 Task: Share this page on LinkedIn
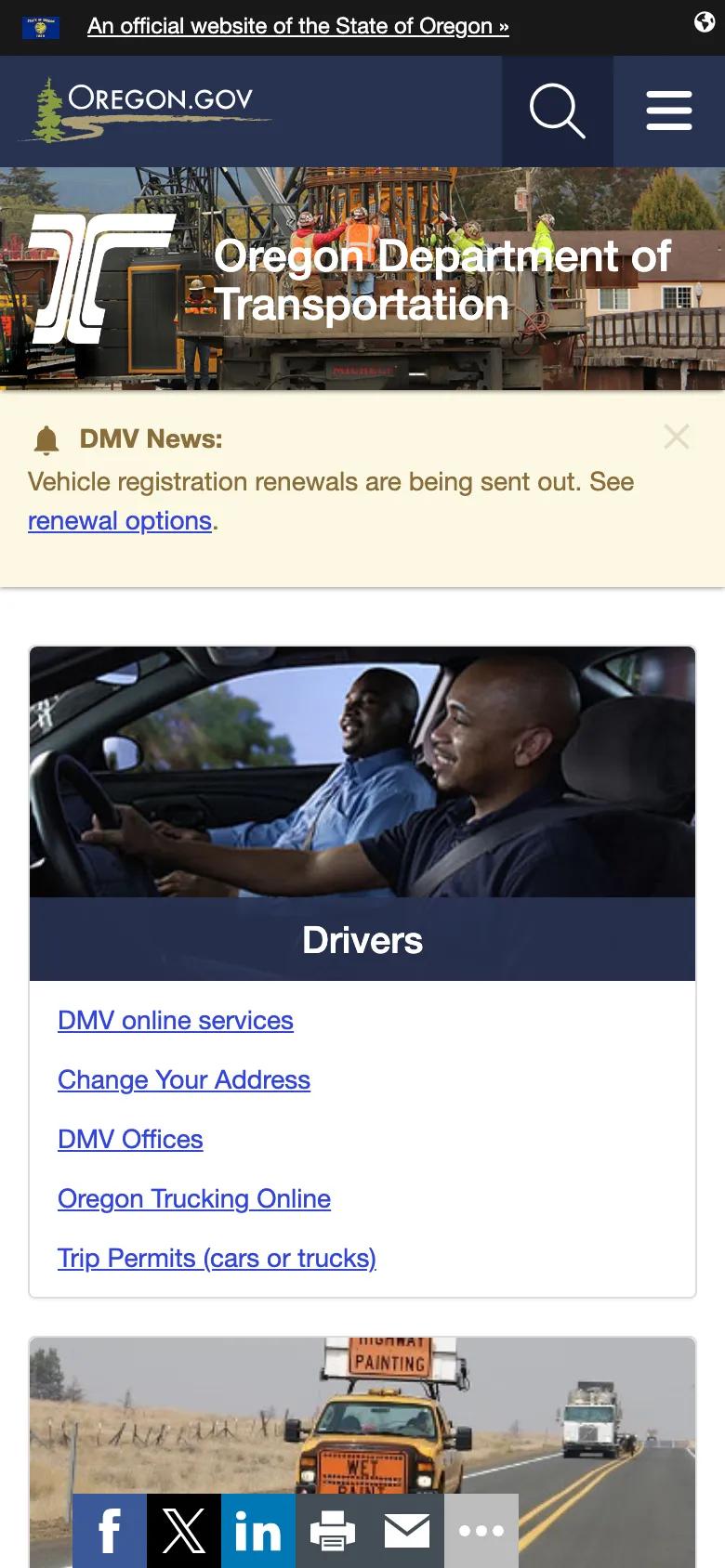pos(258,1531)
